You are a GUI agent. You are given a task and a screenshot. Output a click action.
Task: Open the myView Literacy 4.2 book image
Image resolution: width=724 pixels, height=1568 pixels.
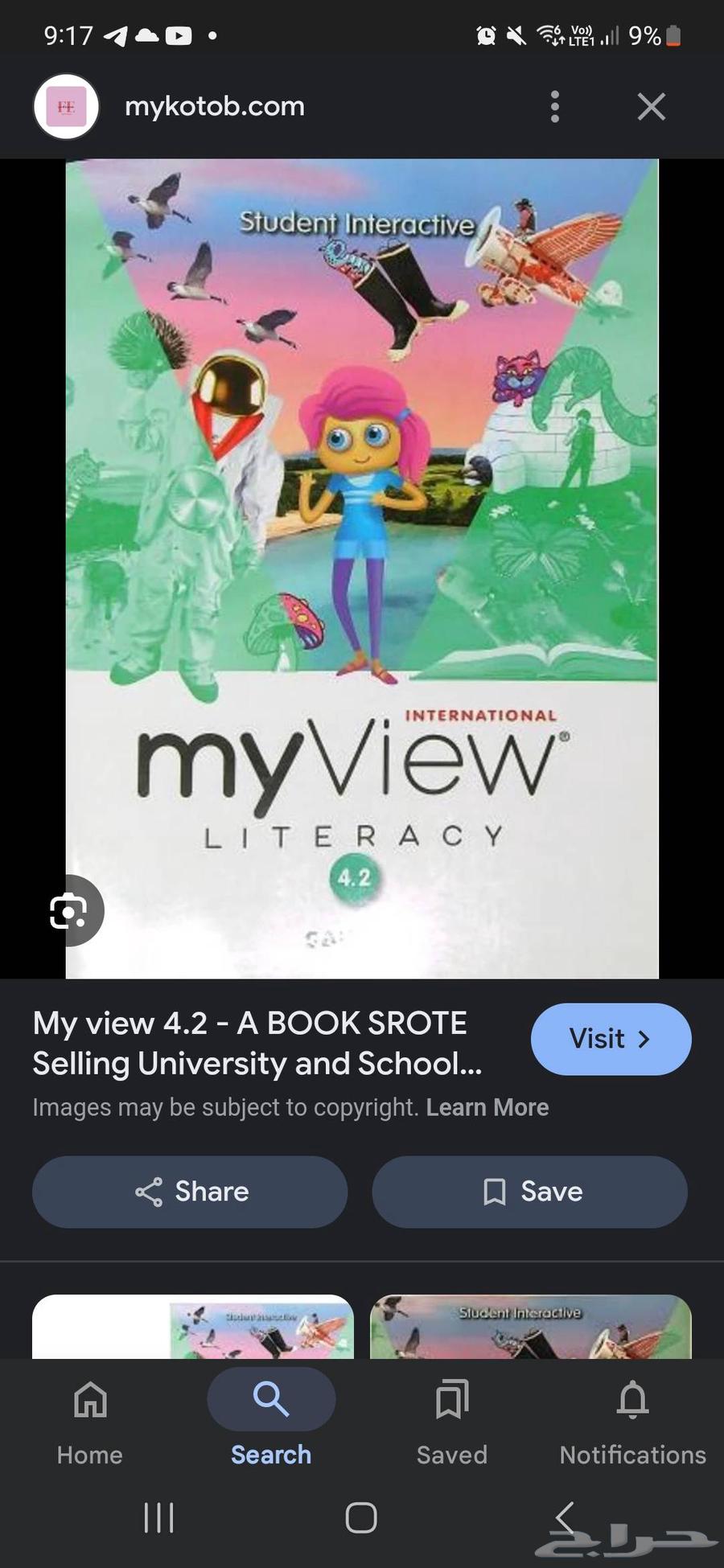pyautogui.click(x=362, y=568)
